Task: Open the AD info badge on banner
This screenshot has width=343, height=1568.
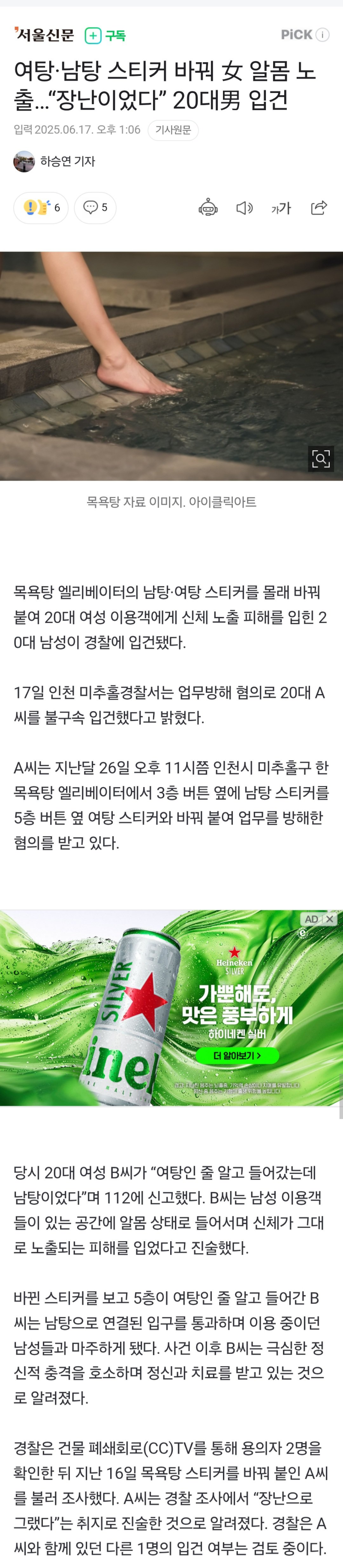Action: point(311,919)
